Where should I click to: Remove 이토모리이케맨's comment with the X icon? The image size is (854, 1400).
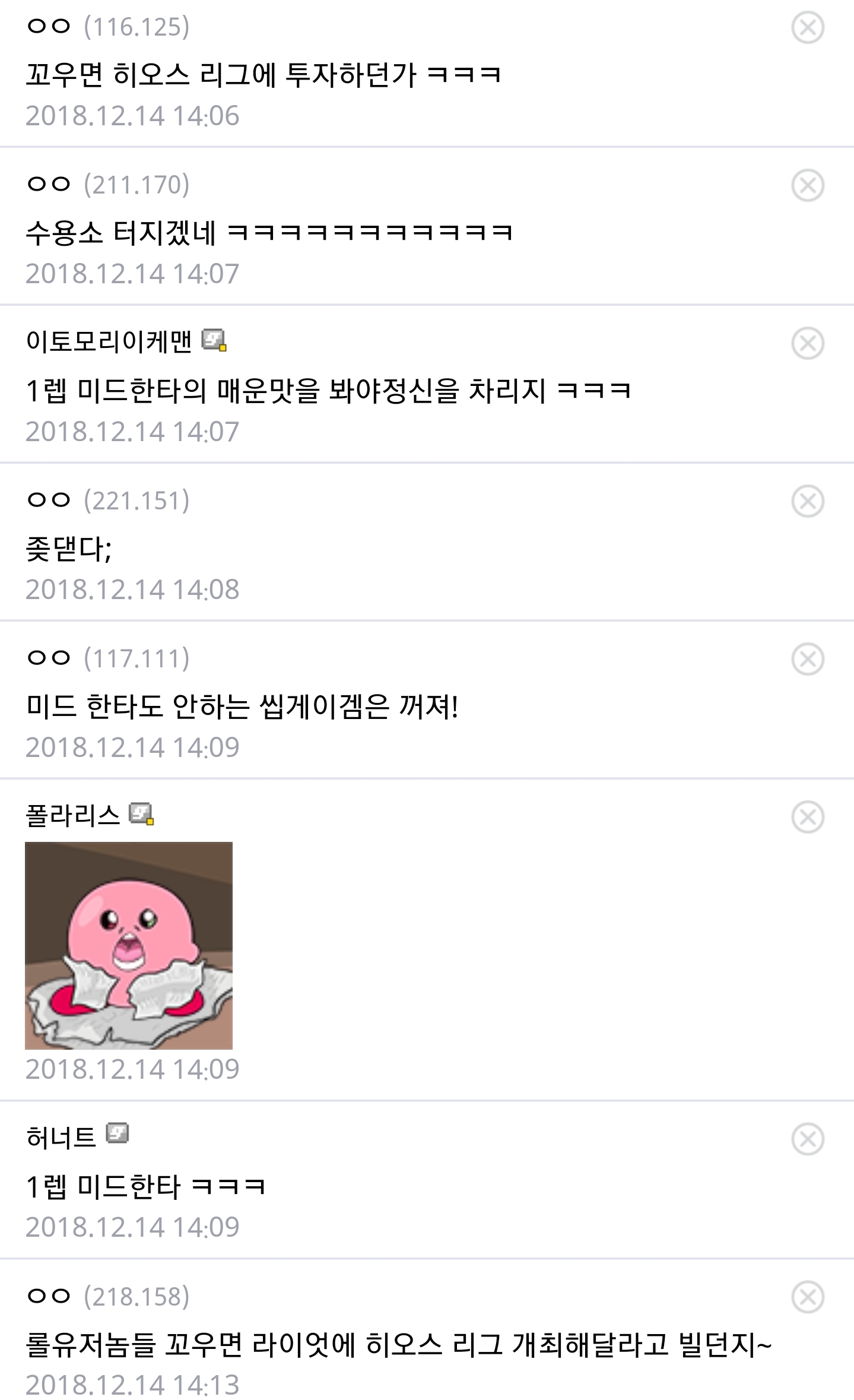pyautogui.click(x=807, y=343)
